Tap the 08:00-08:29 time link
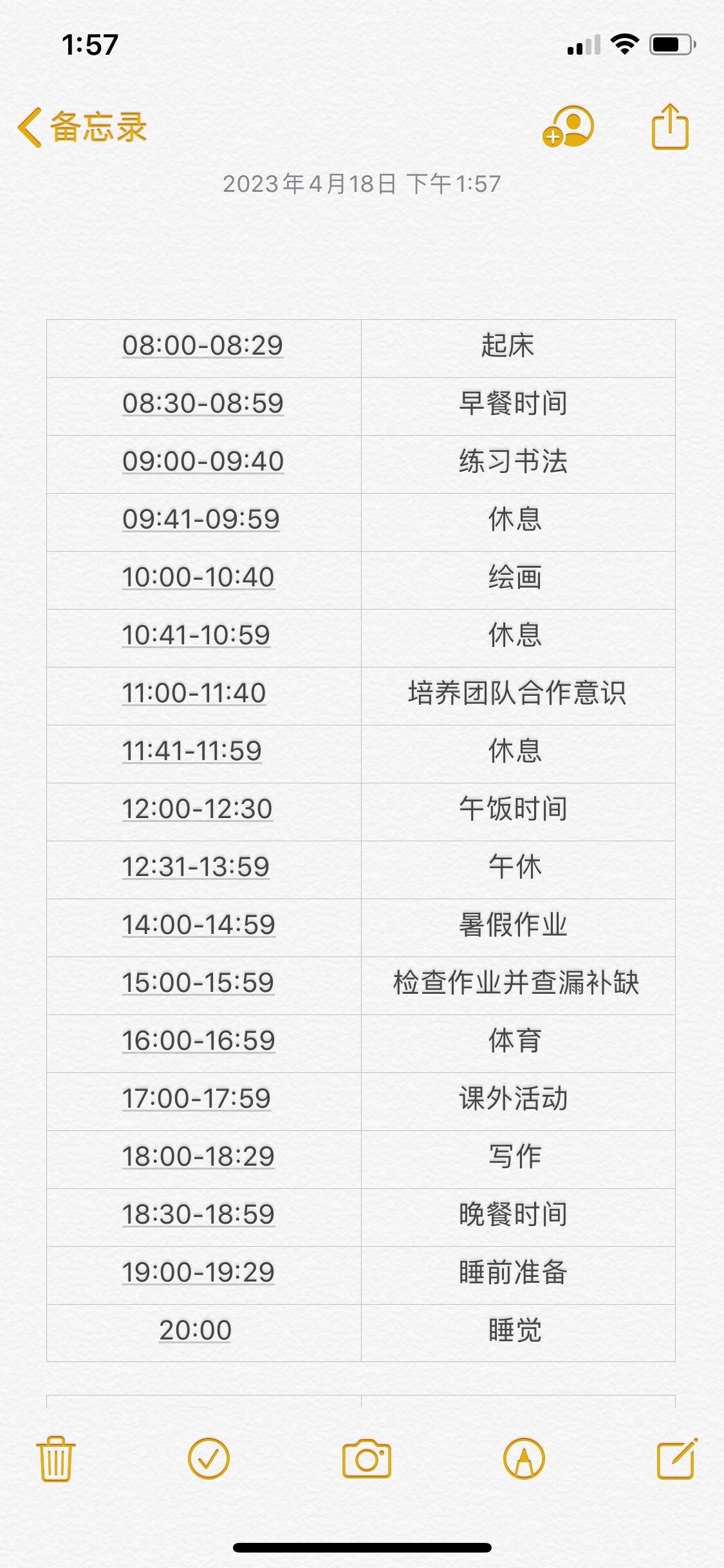This screenshot has height=1568, width=724. pos(203,346)
